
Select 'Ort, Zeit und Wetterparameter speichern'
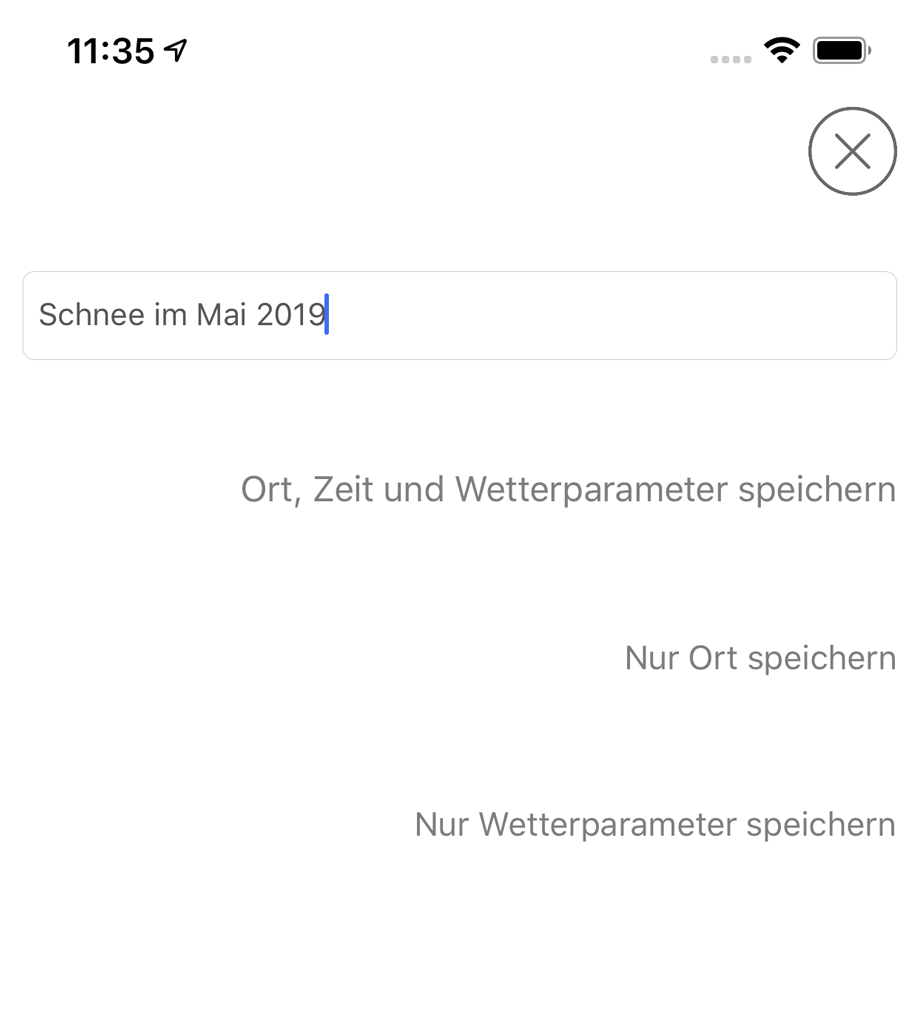(568, 489)
